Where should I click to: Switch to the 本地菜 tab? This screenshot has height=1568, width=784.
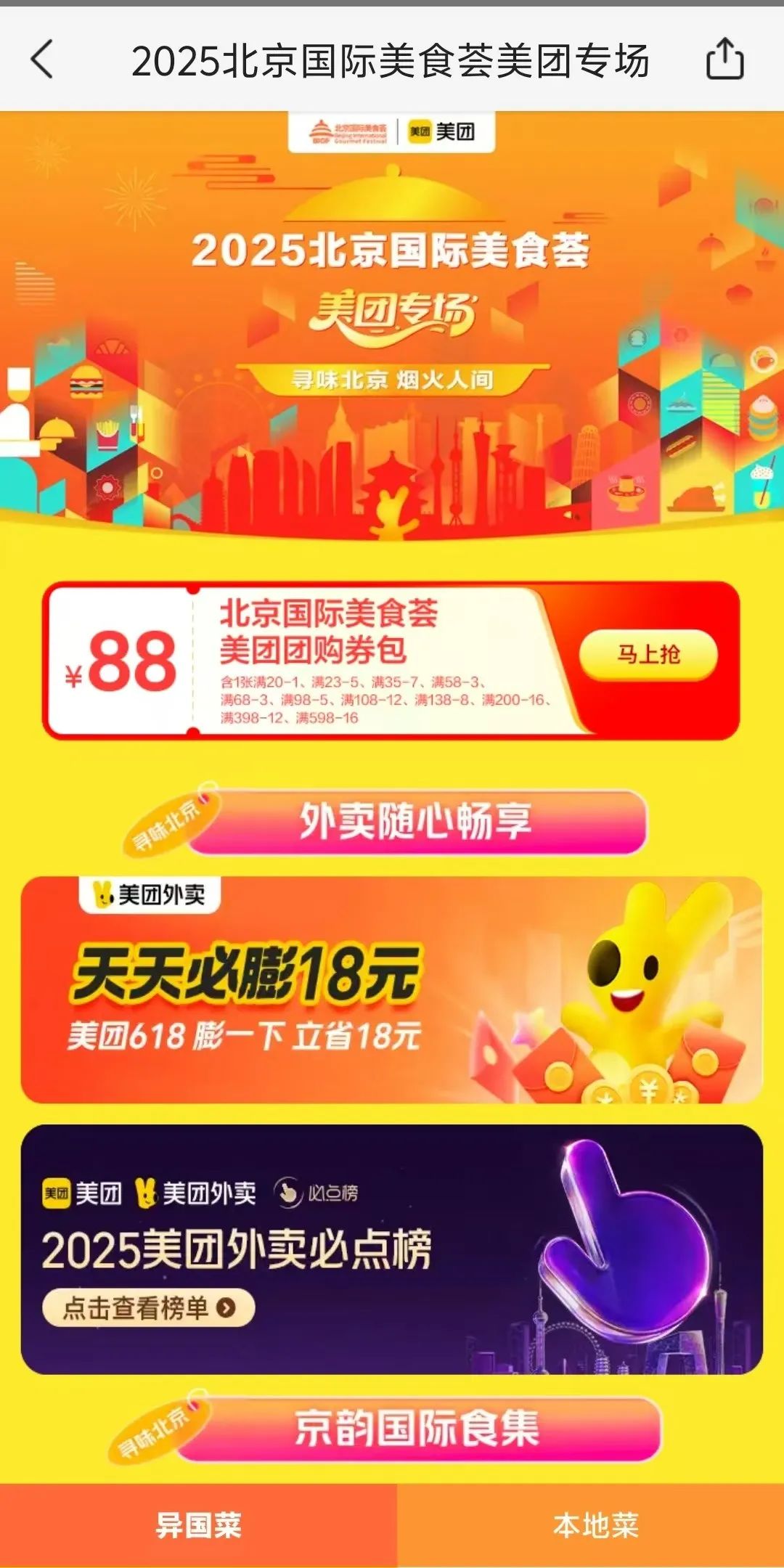[x=595, y=1524]
